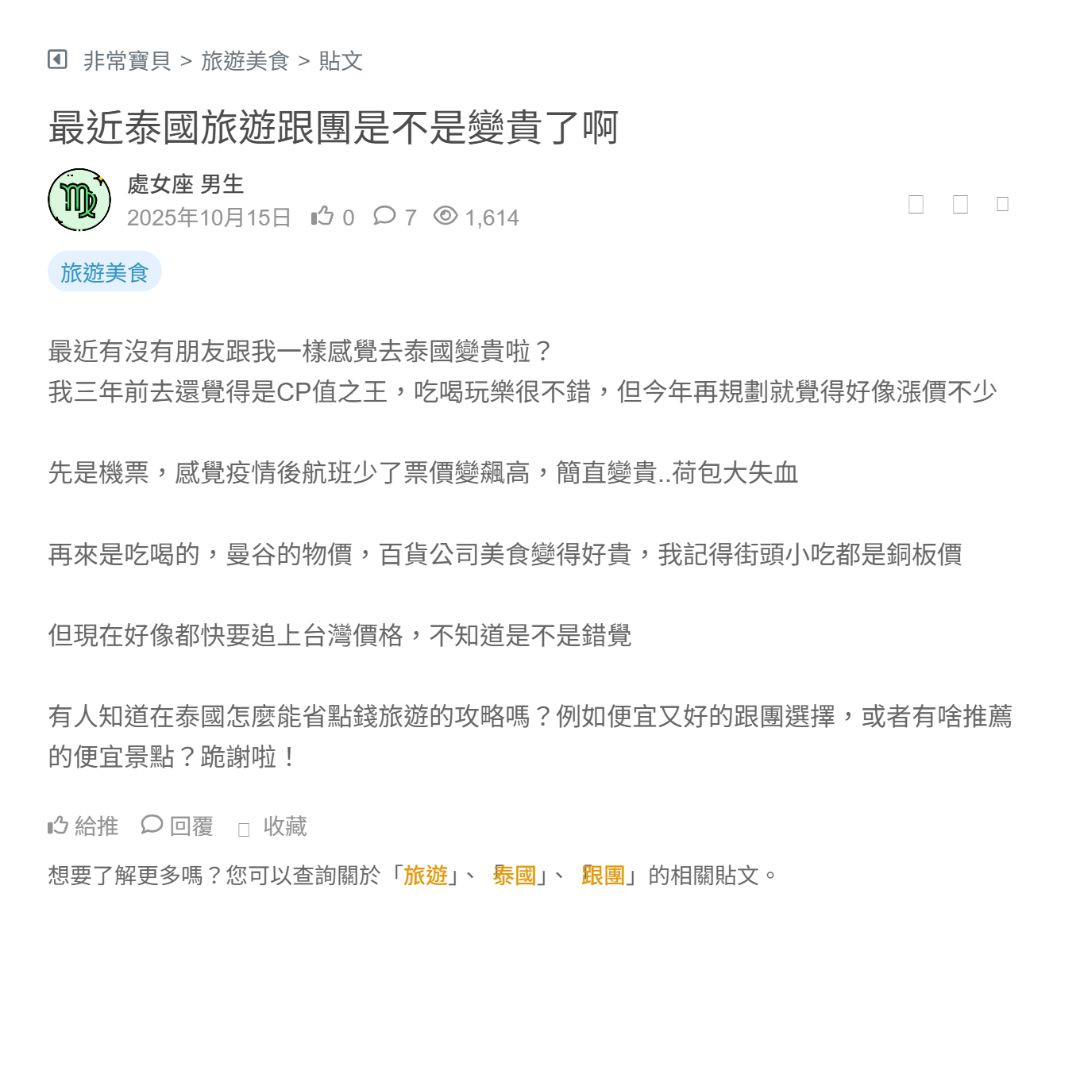The width and height of the screenshot is (1080, 1080).
Task: Open the 非常寶貝 breadcrumb link
Action: [x=127, y=61]
